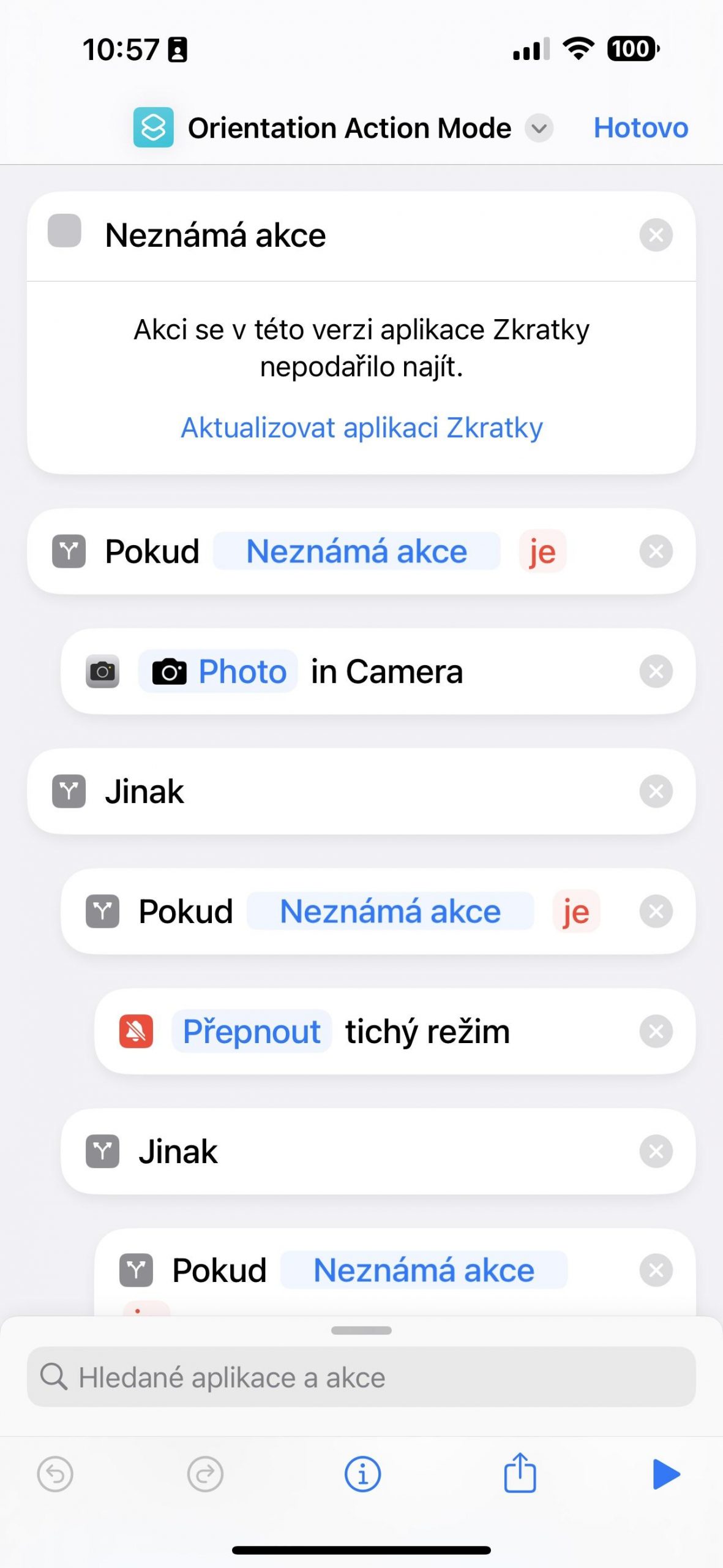Tap Hotovo to finish editing

point(640,128)
